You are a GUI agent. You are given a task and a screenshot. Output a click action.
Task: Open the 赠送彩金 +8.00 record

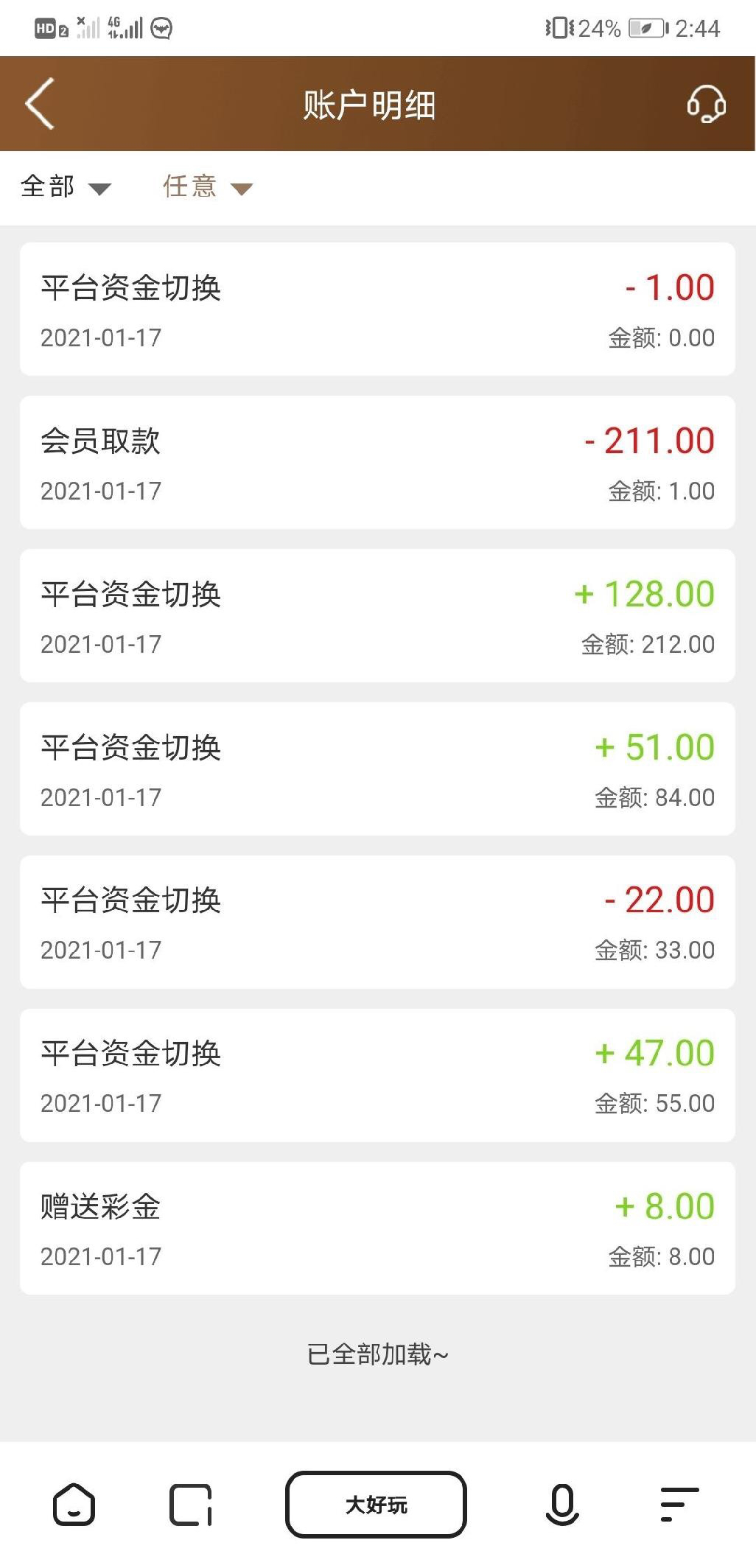pyautogui.click(x=377, y=1228)
